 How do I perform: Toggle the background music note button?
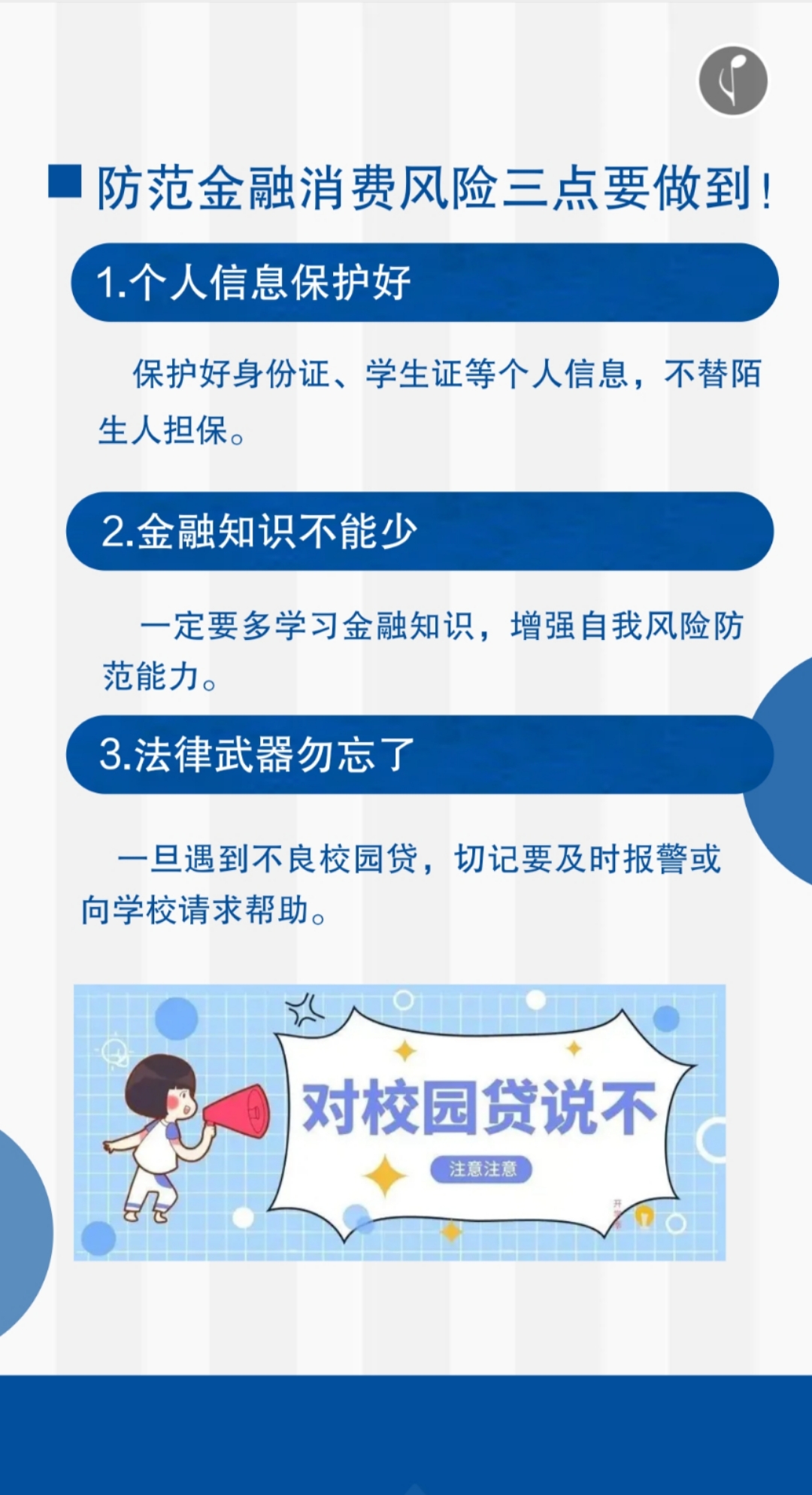[x=733, y=81]
